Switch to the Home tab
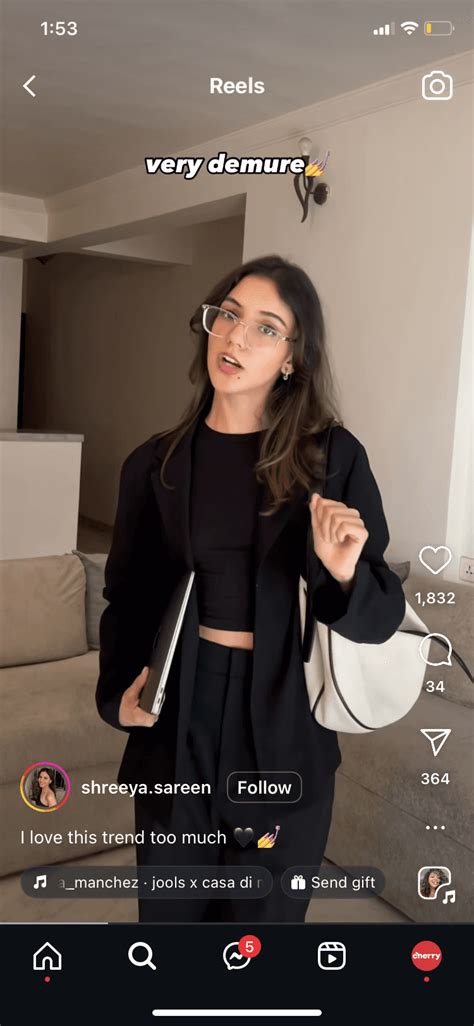Image resolution: width=474 pixels, height=1026 pixels. (47, 957)
